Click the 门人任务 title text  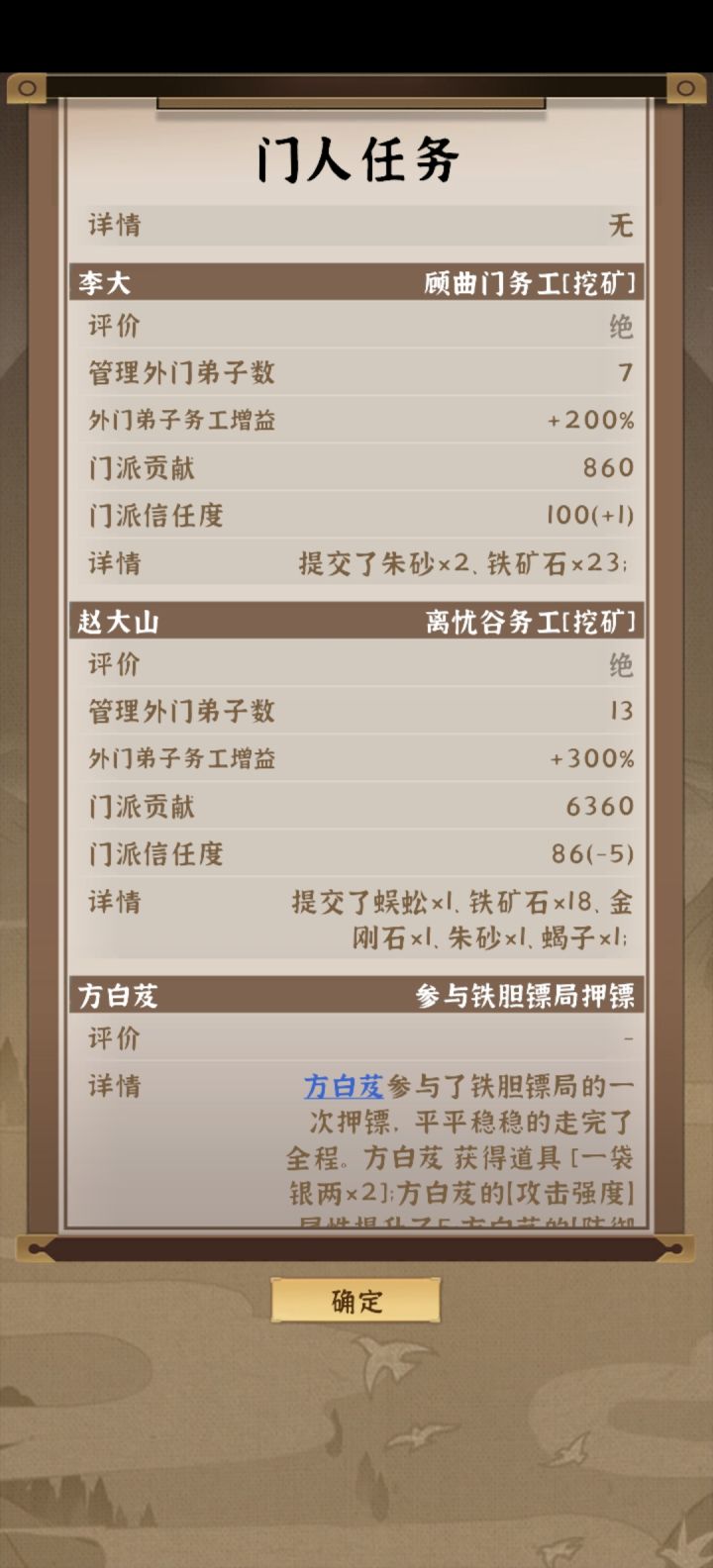356,160
